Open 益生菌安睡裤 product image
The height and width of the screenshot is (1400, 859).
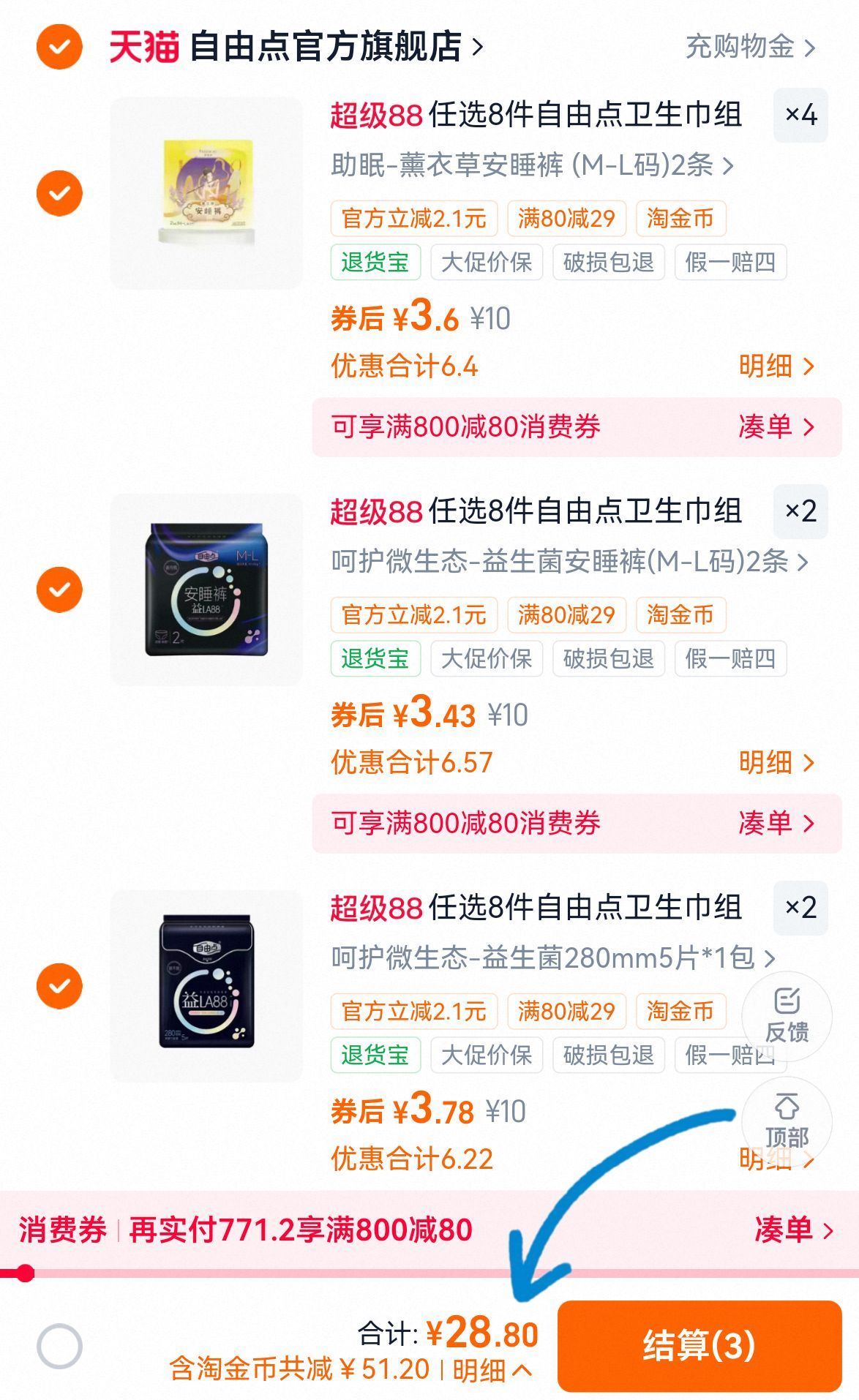coord(206,590)
